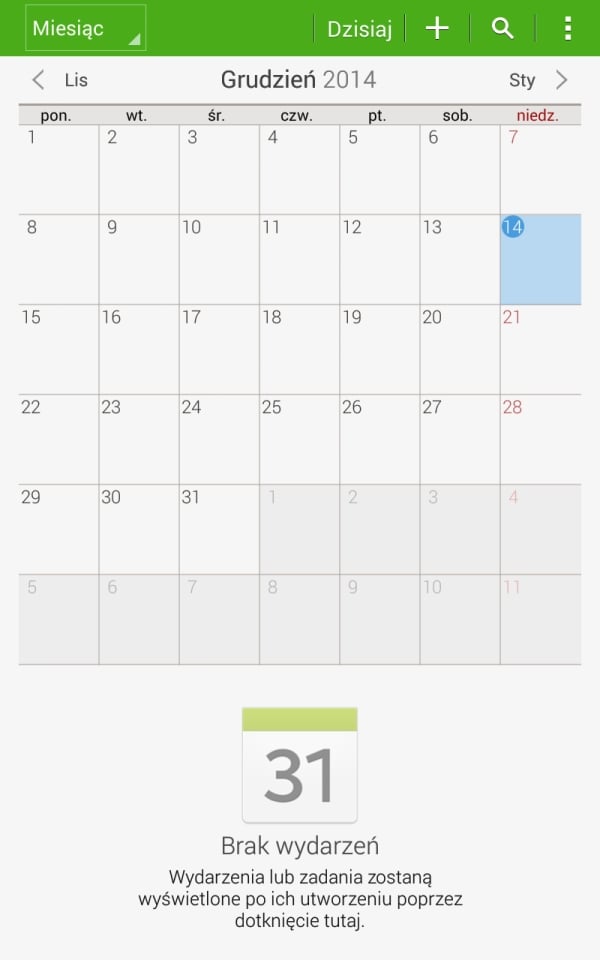Select December 25 in the calendar

299,439
